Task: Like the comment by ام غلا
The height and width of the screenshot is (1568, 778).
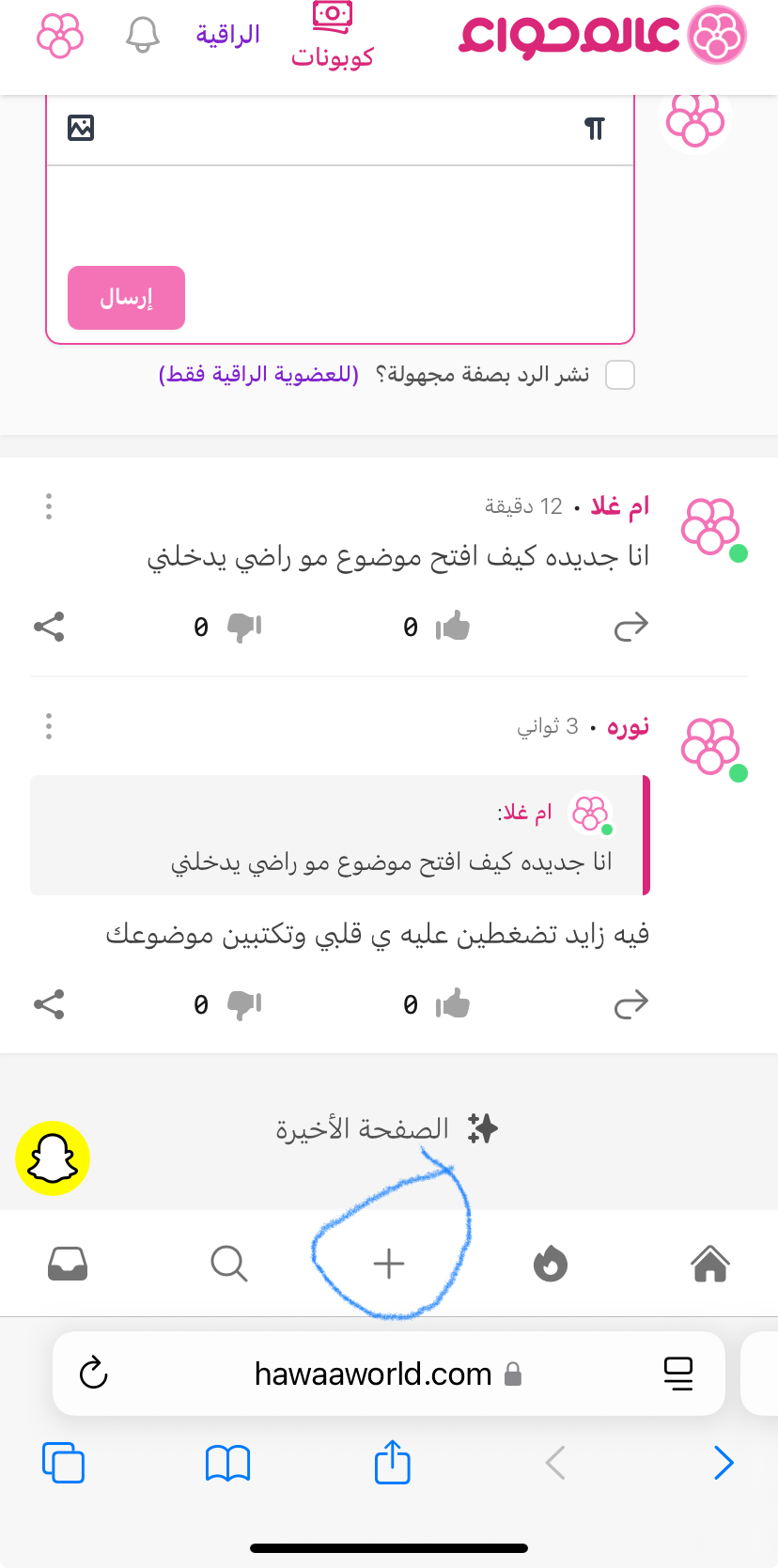Action: coord(452,626)
